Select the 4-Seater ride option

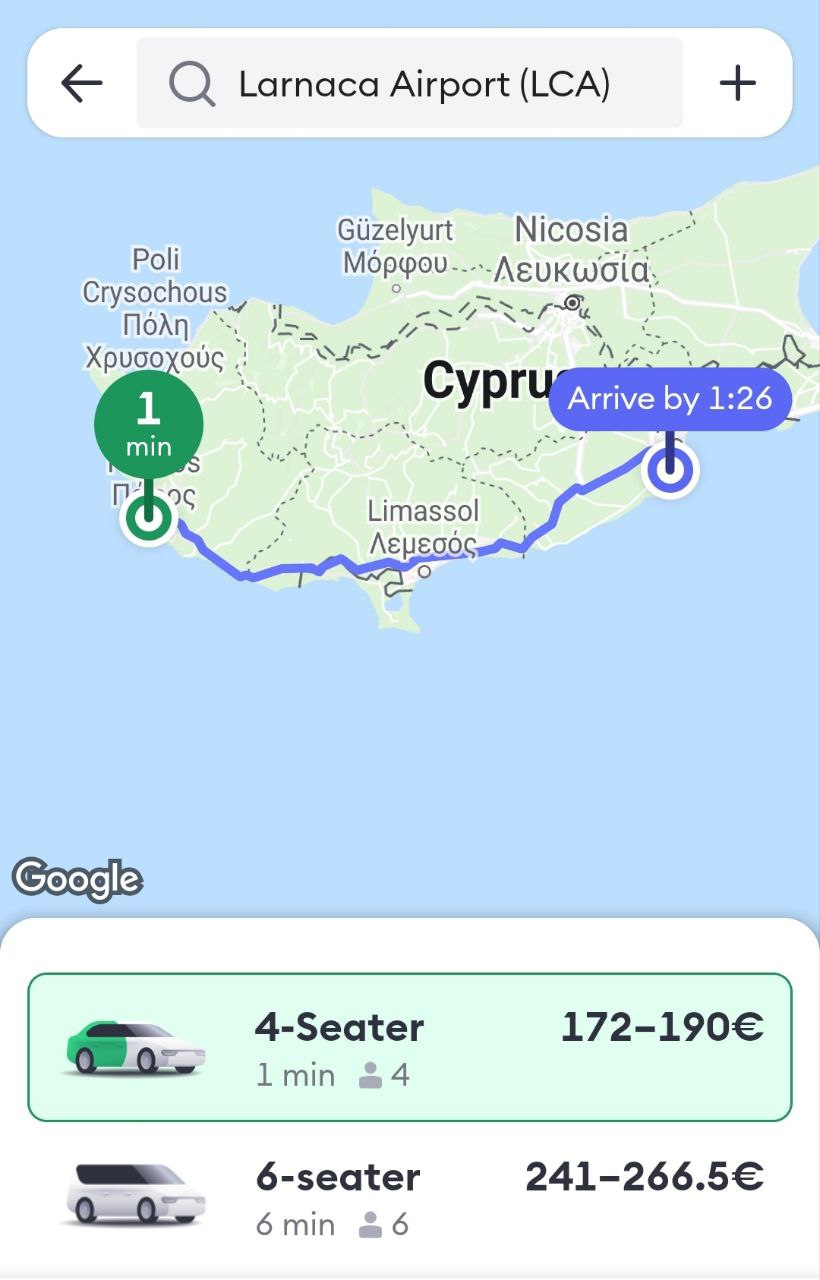(409, 1047)
